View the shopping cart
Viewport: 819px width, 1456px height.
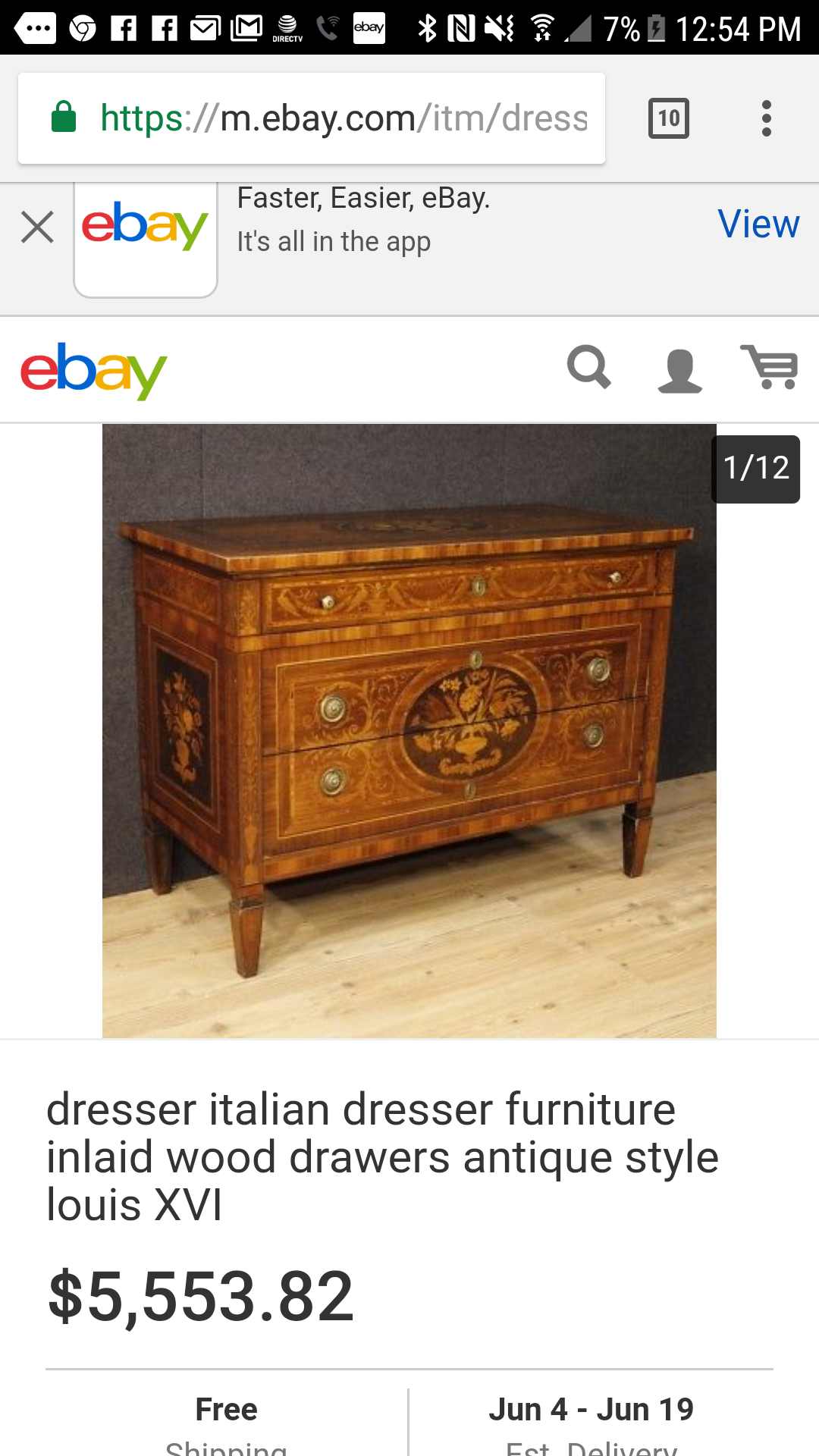click(769, 367)
